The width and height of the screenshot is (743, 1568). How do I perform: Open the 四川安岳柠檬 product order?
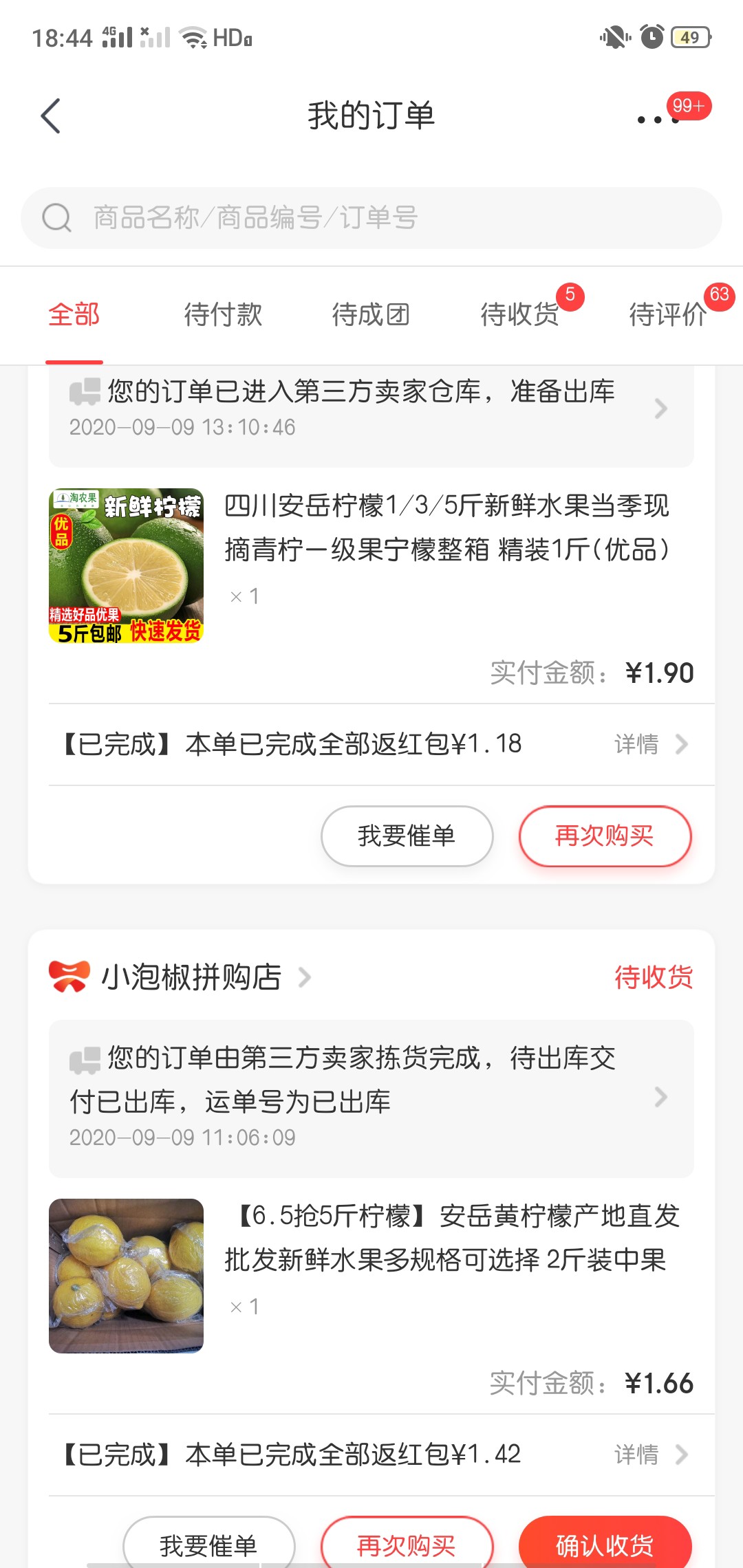[371, 565]
